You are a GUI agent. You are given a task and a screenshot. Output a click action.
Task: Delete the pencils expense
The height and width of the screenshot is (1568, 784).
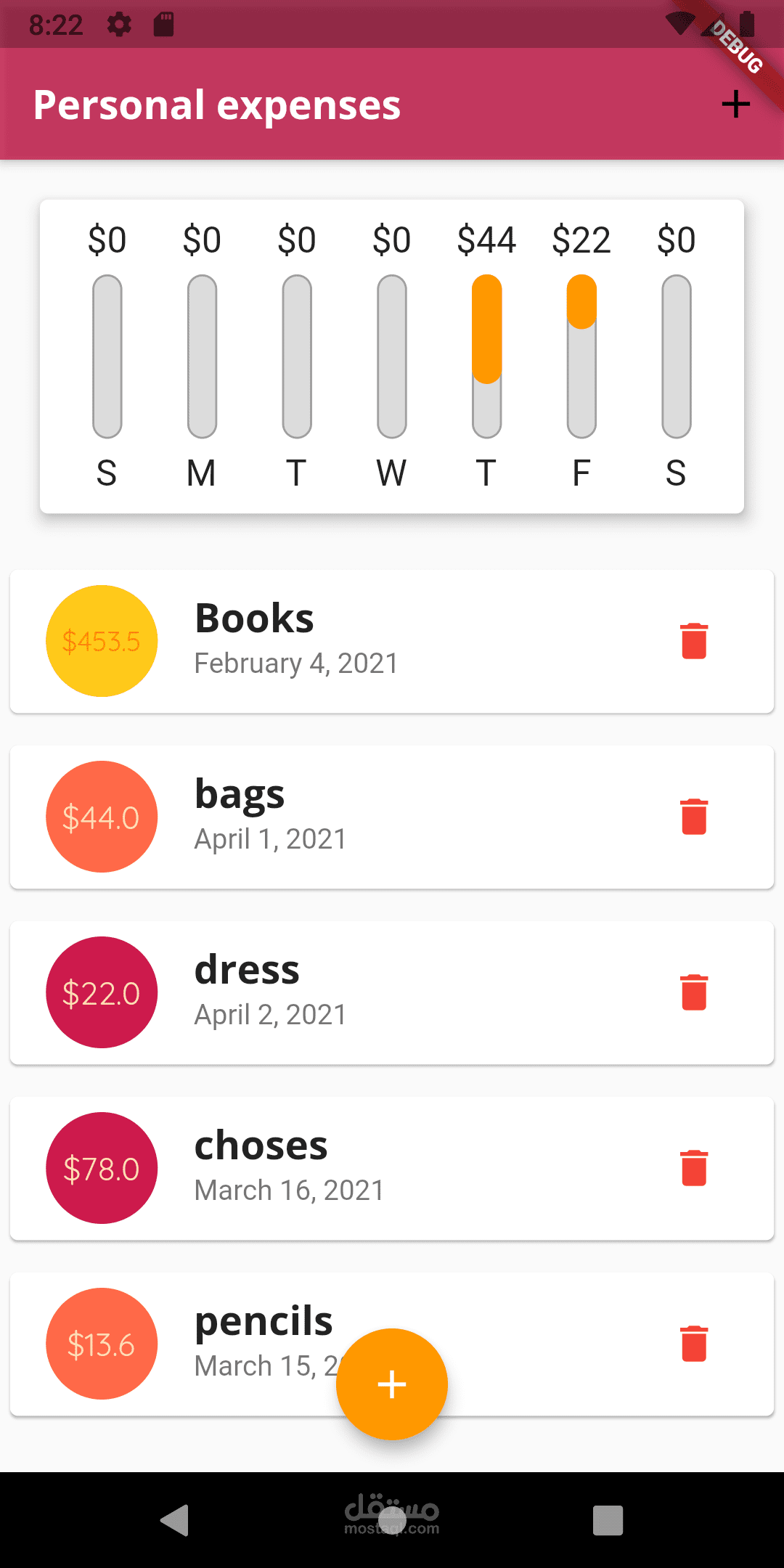pos(693,1343)
